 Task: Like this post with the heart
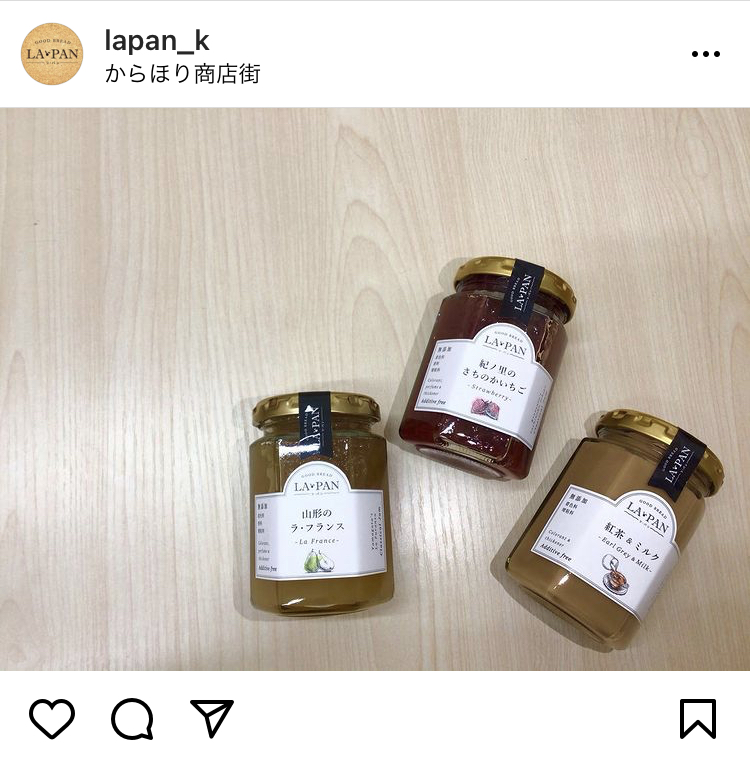click(52, 718)
